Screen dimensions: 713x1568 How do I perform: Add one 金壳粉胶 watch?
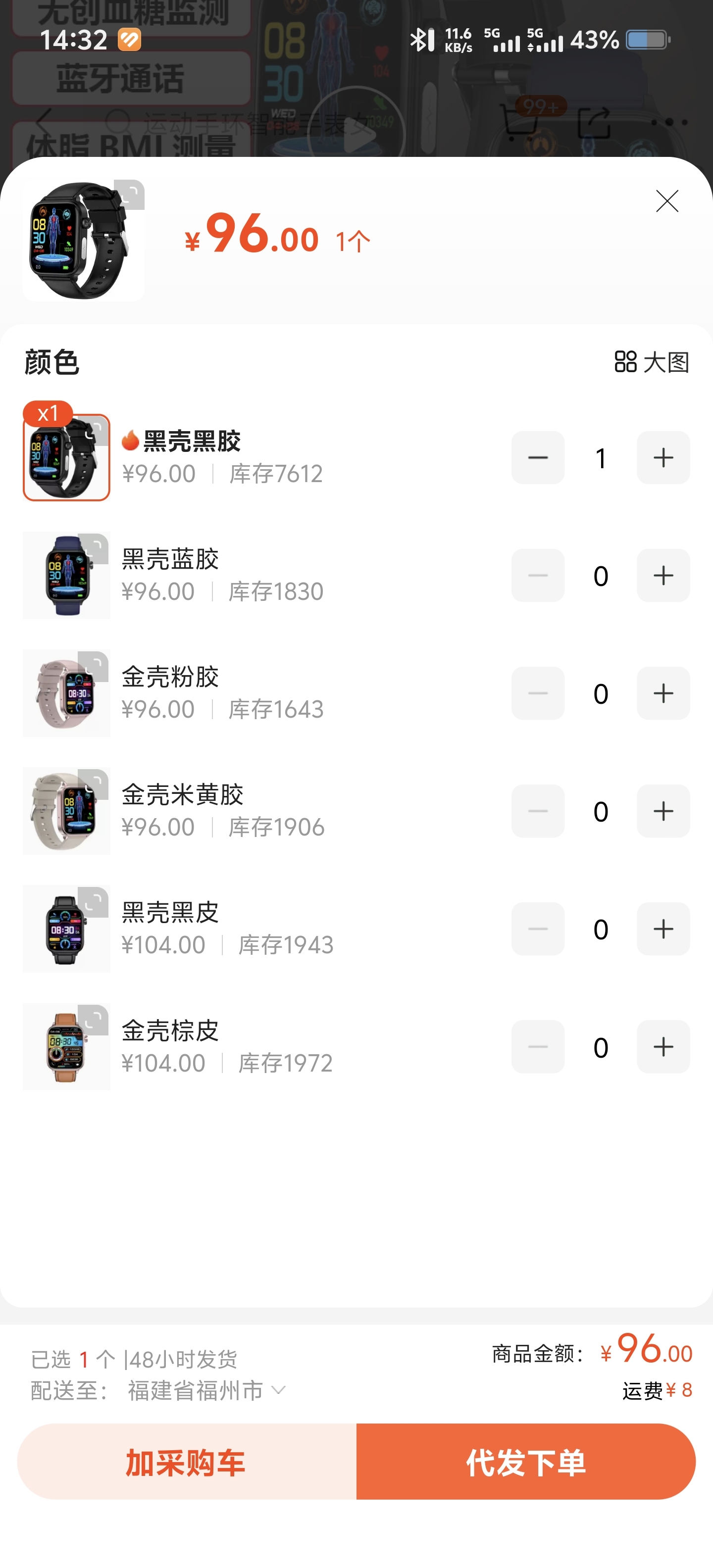pyautogui.click(x=663, y=693)
